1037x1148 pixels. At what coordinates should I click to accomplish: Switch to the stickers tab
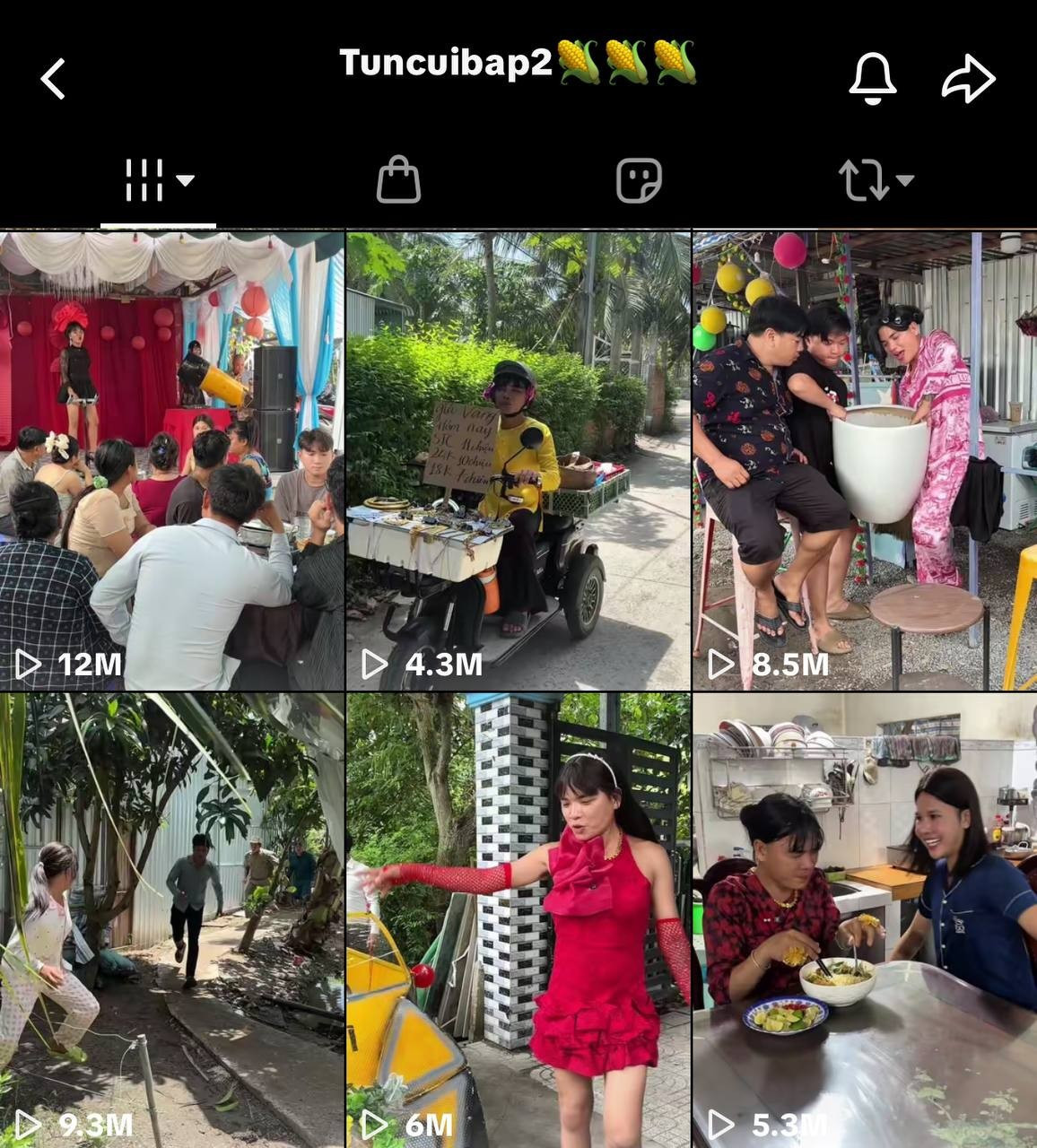point(639,180)
